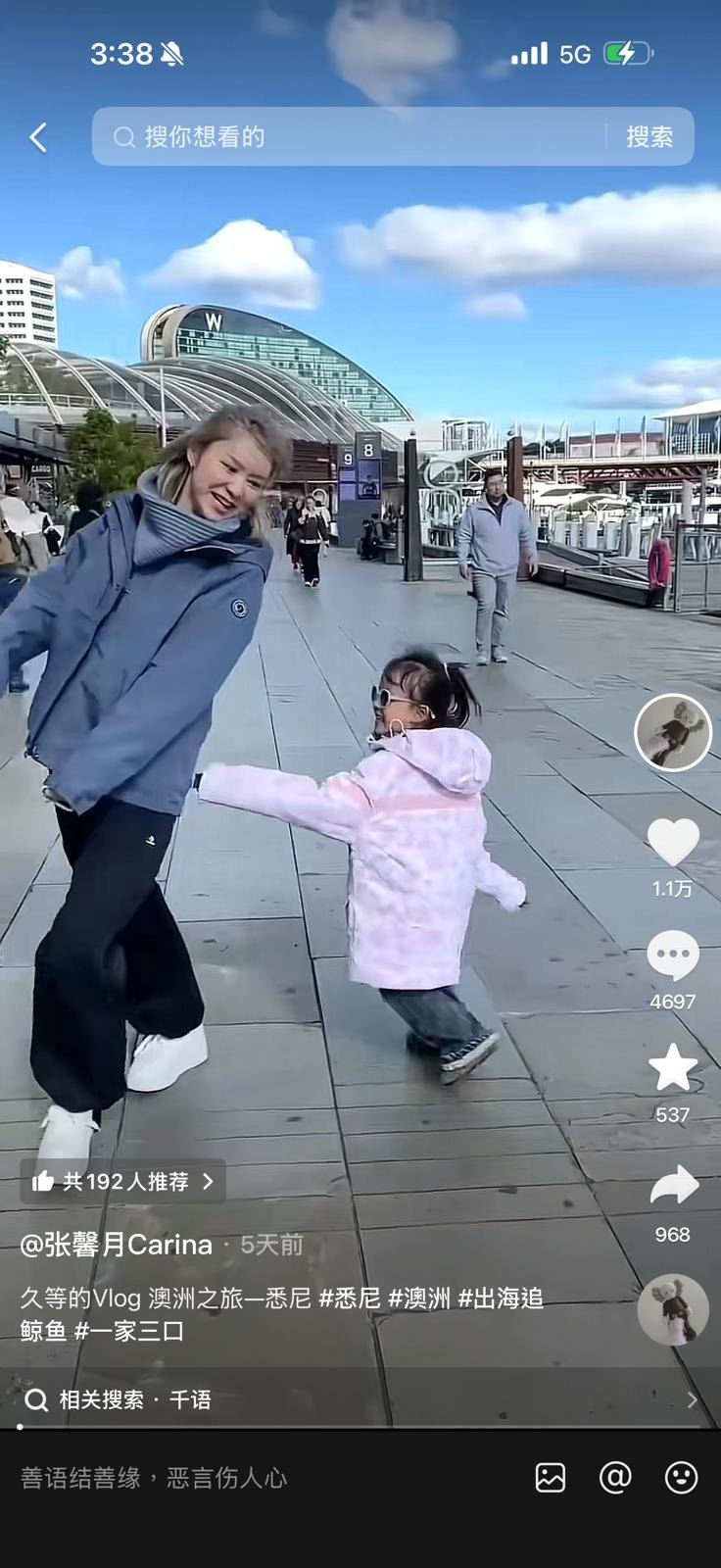
Task: Open the creator's avatar on the right
Action: point(673,732)
